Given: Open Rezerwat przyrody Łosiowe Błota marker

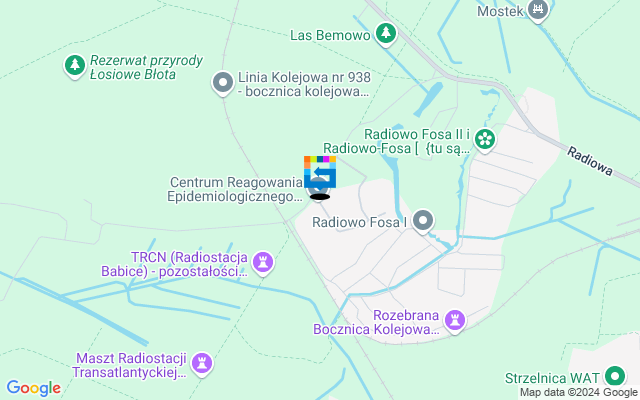Looking at the screenshot, I should pyautogui.click(x=74, y=66).
